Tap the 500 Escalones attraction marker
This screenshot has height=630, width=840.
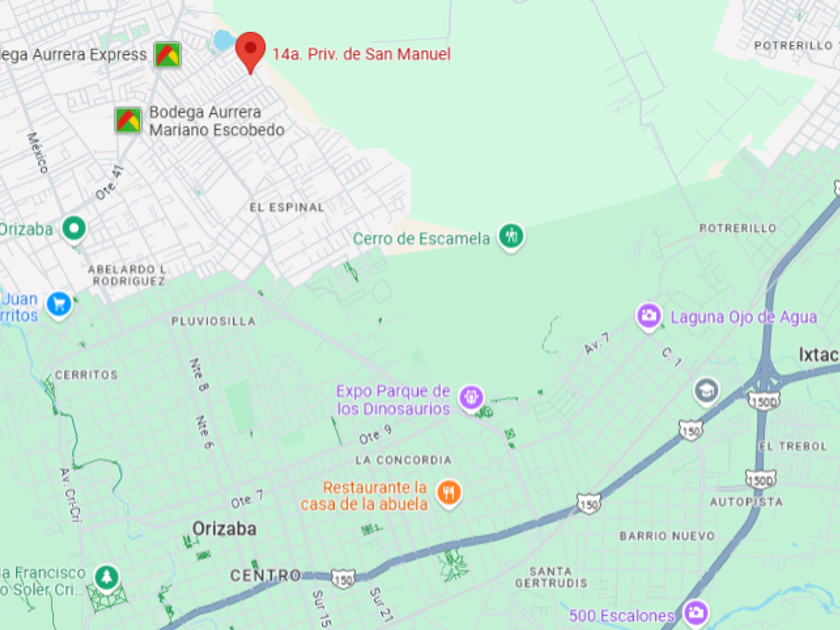695,613
